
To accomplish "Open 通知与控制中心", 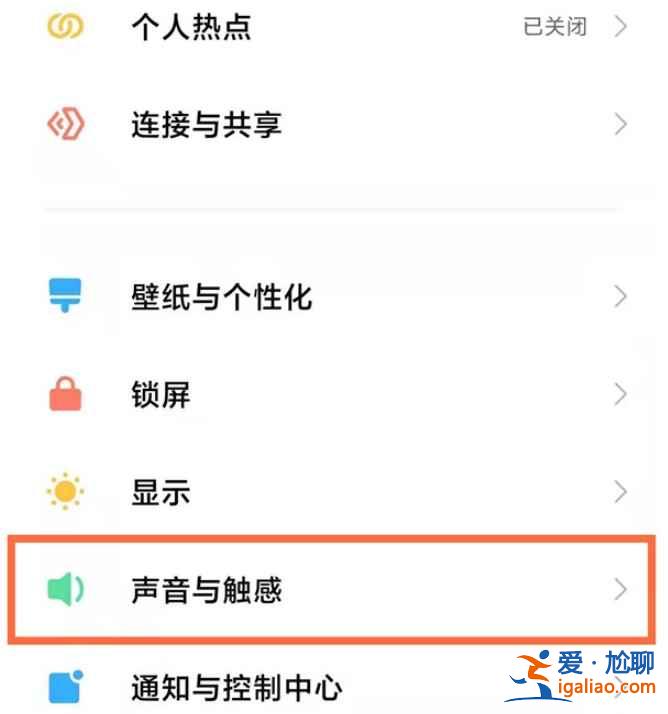I will pyautogui.click(x=236, y=688).
